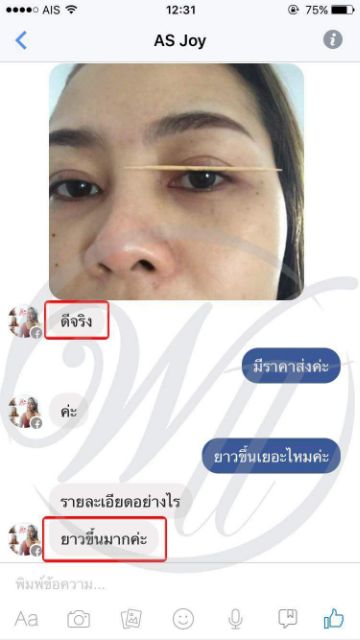Open the photo gallery picker
360x640 pixels.
tap(131, 619)
